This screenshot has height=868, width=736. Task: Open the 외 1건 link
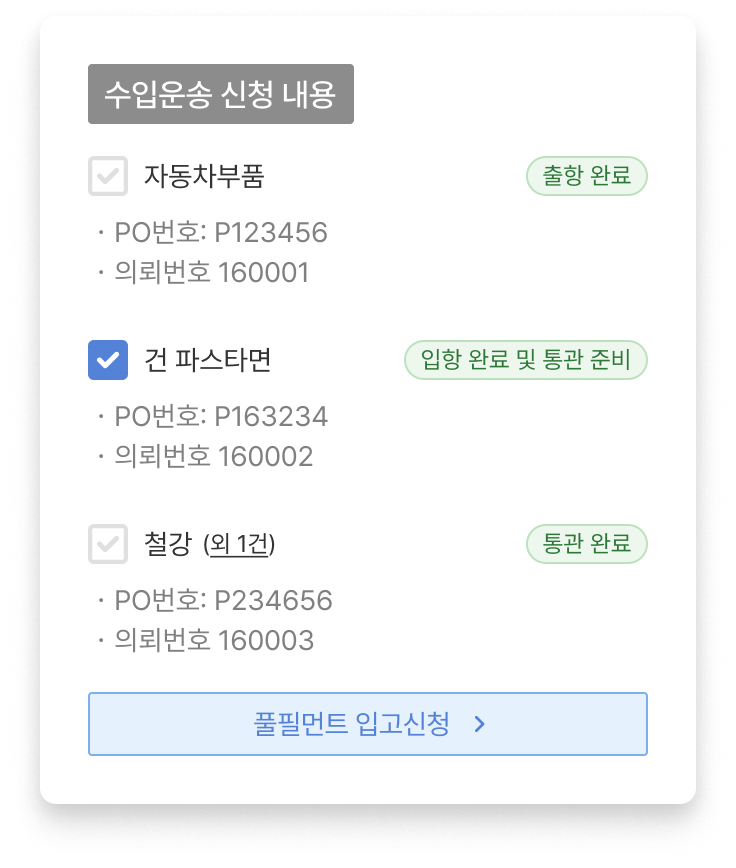click(239, 545)
